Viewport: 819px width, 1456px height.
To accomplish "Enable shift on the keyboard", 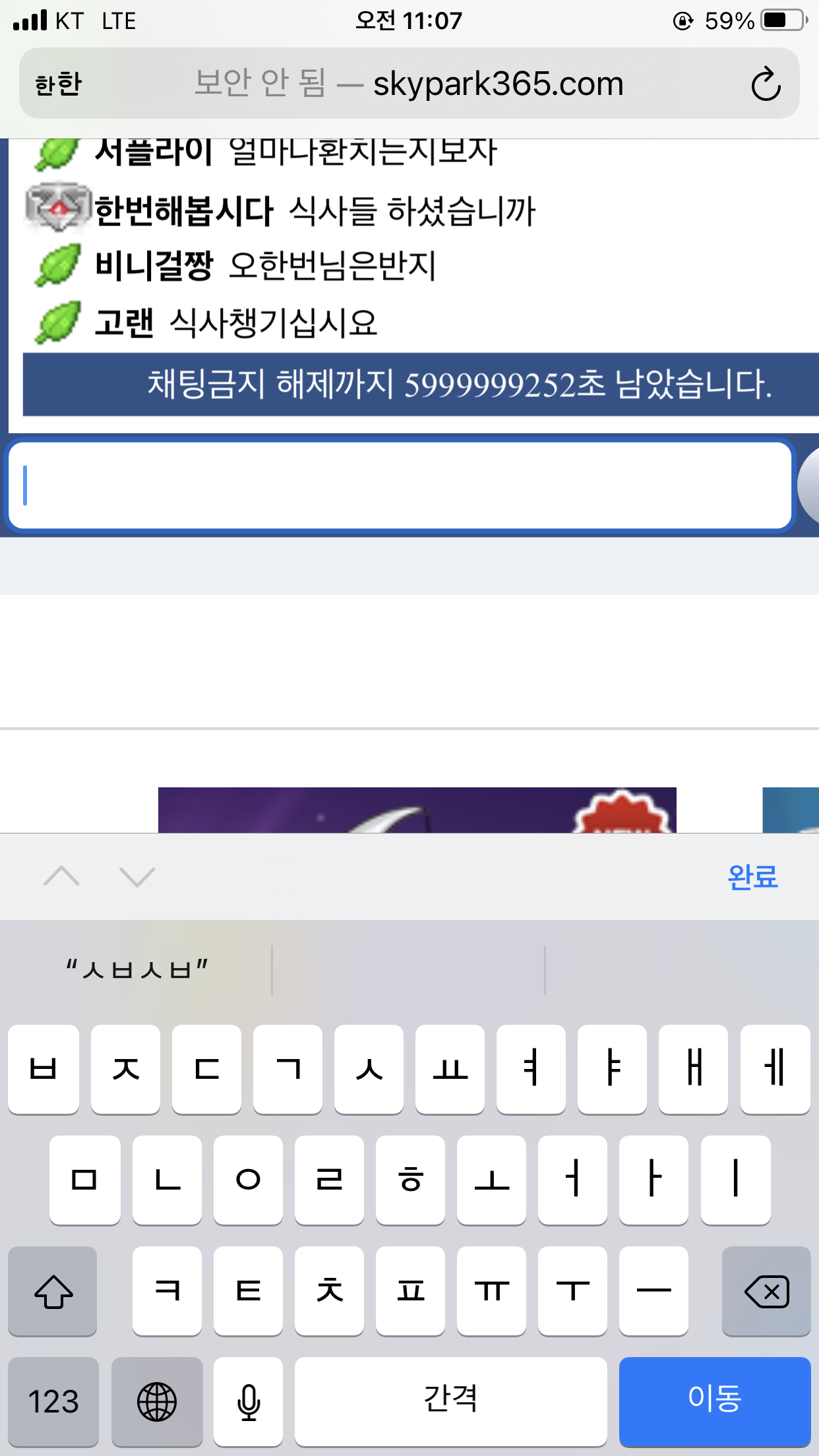I will [x=53, y=1291].
